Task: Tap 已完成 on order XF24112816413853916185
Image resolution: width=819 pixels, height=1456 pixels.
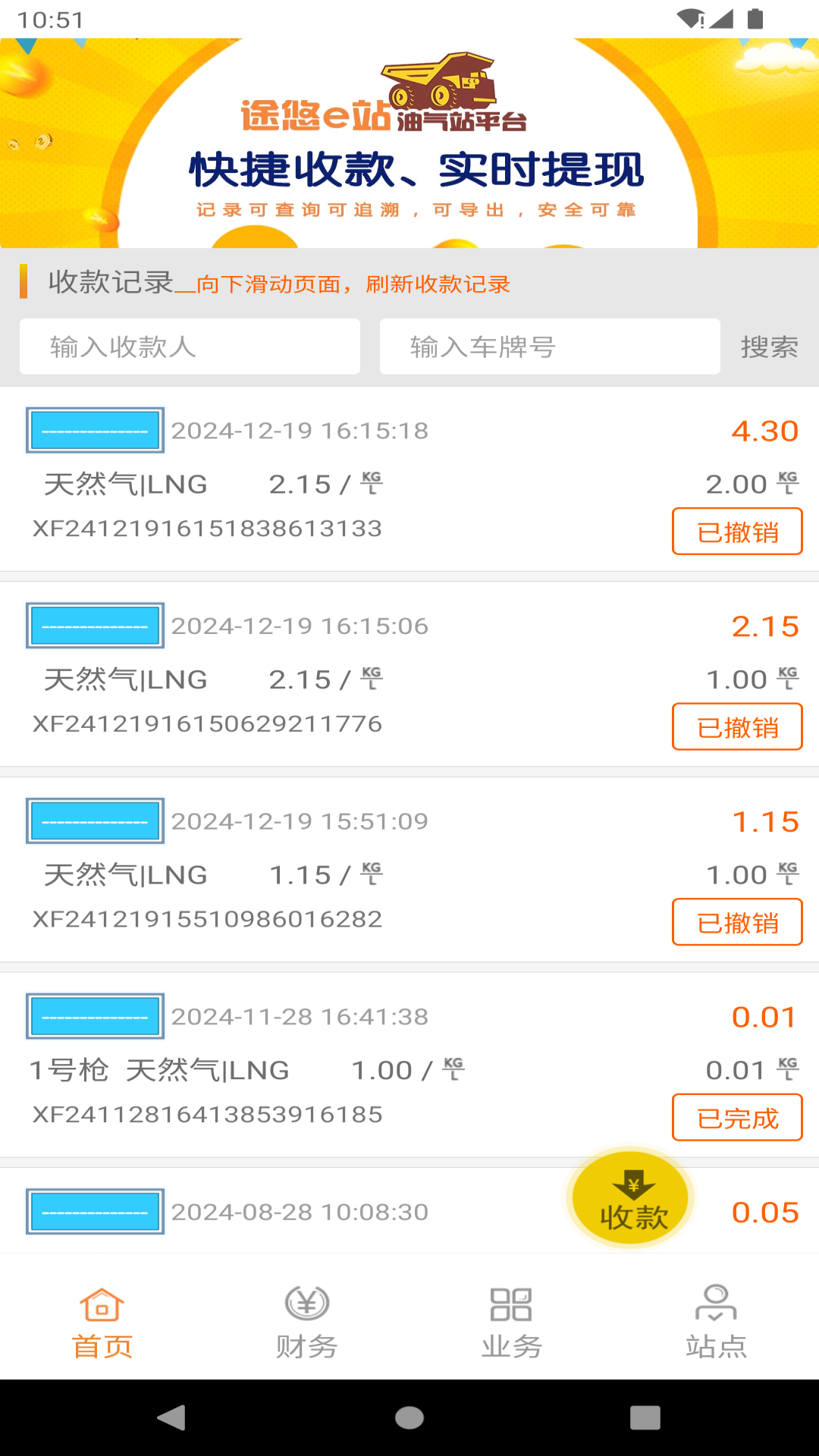Action: 737,1118
